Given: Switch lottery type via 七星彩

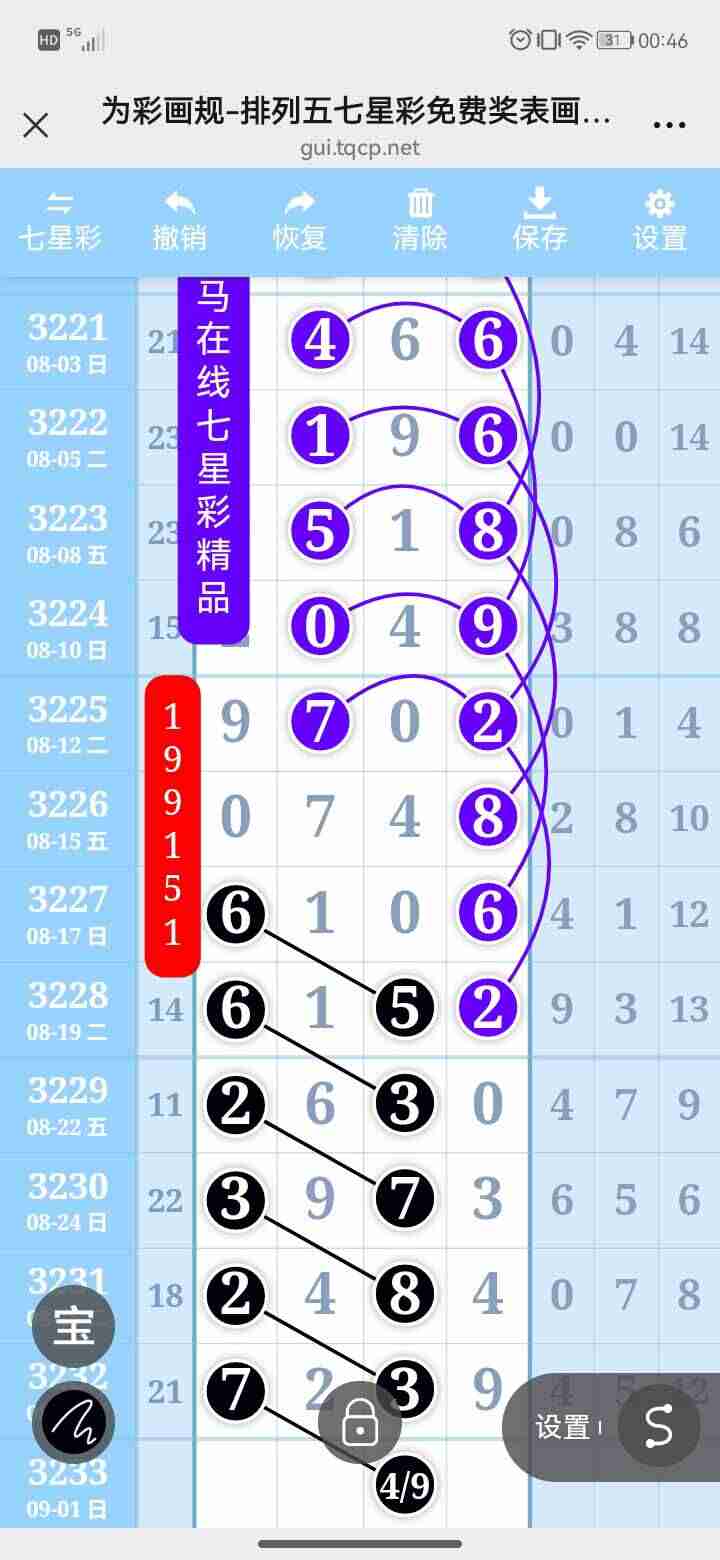Looking at the screenshot, I should pyautogui.click(x=60, y=221).
